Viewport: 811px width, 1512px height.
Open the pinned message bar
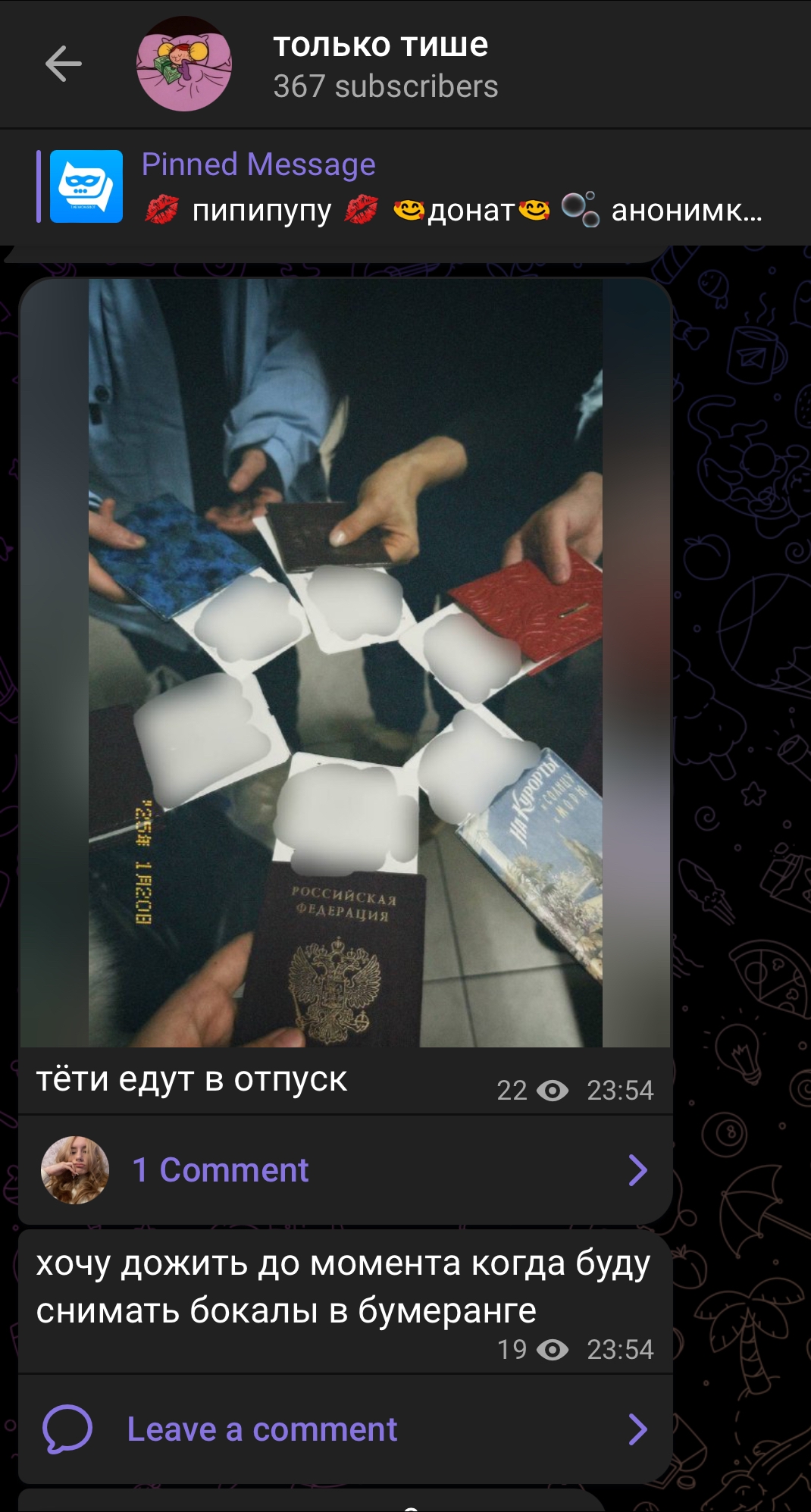pyautogui.click(x=405, y=187)
